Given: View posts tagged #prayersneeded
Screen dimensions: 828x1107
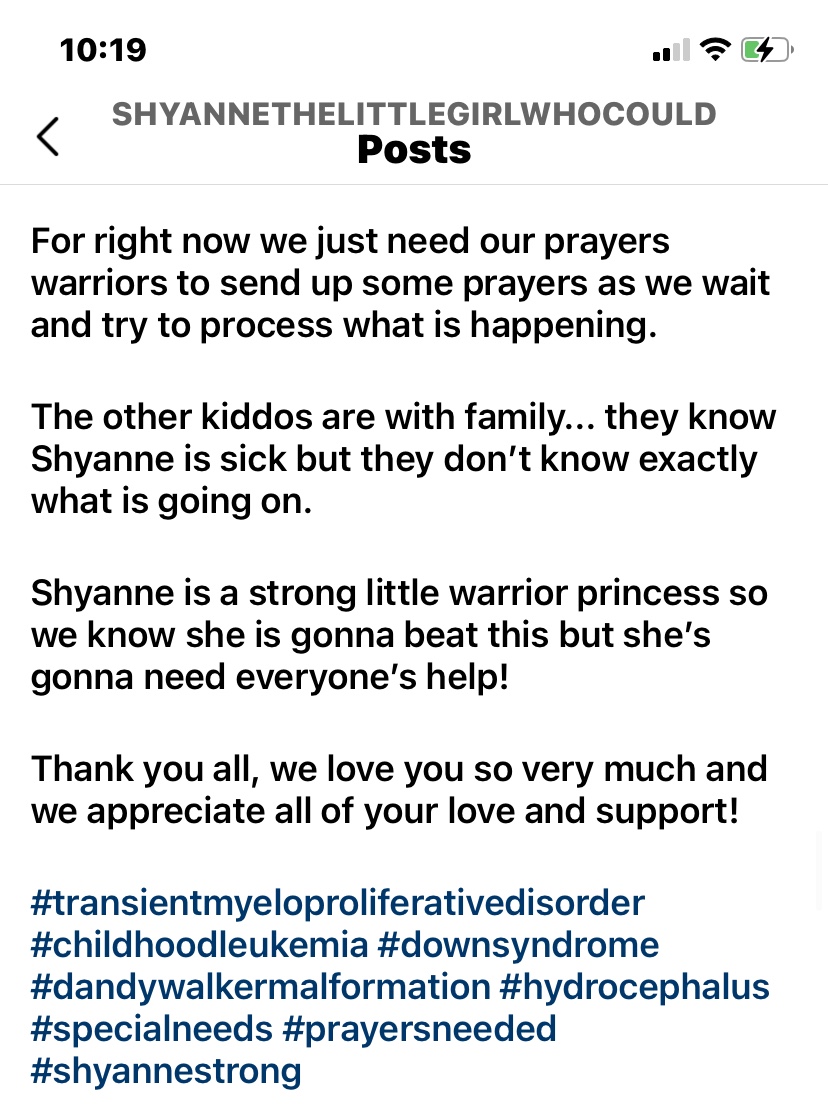Looking at the screenshot, I should (x=421, y=1029).
